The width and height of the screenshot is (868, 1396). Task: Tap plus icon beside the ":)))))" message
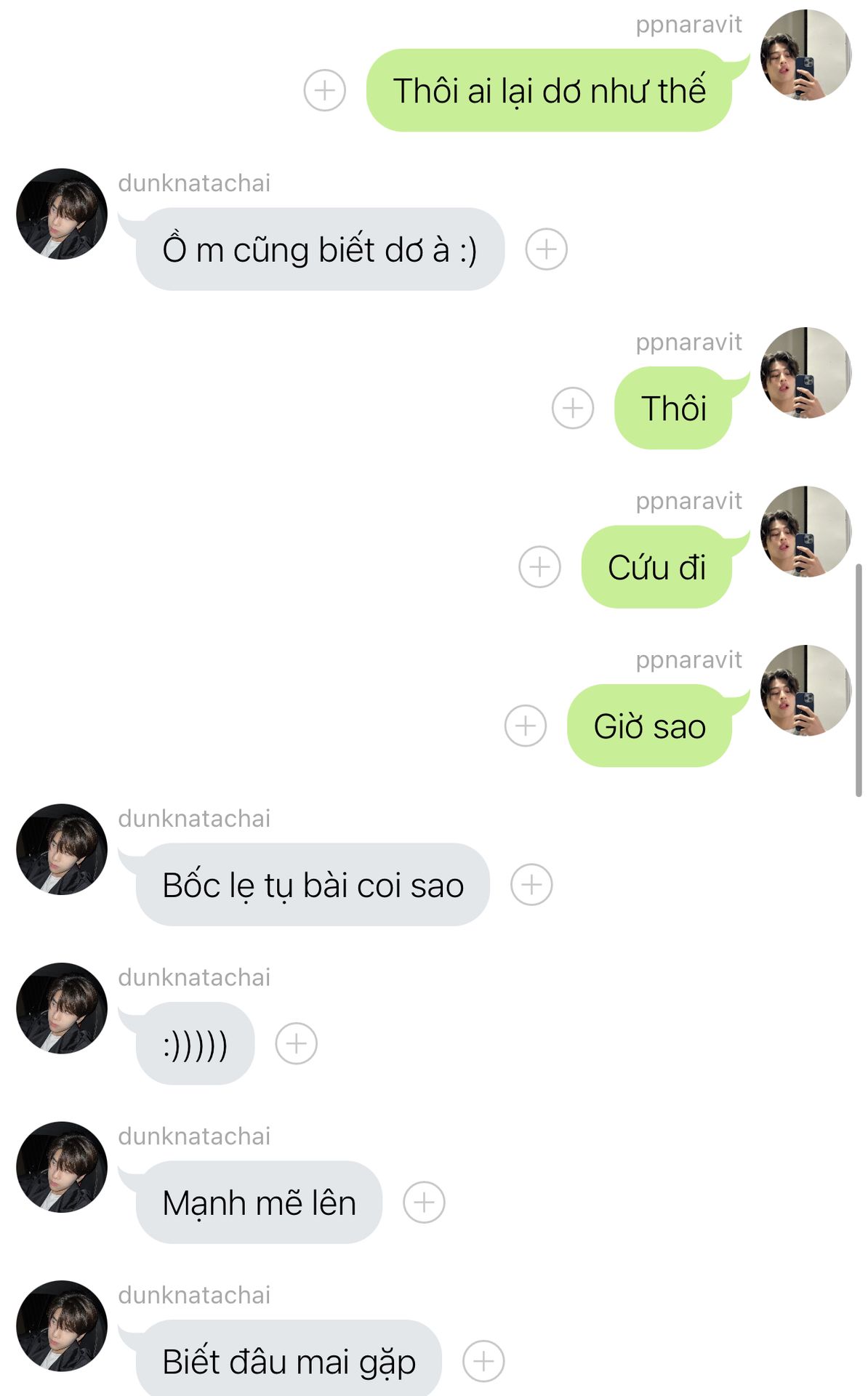pyautogui.click(x=297, y=1043)
